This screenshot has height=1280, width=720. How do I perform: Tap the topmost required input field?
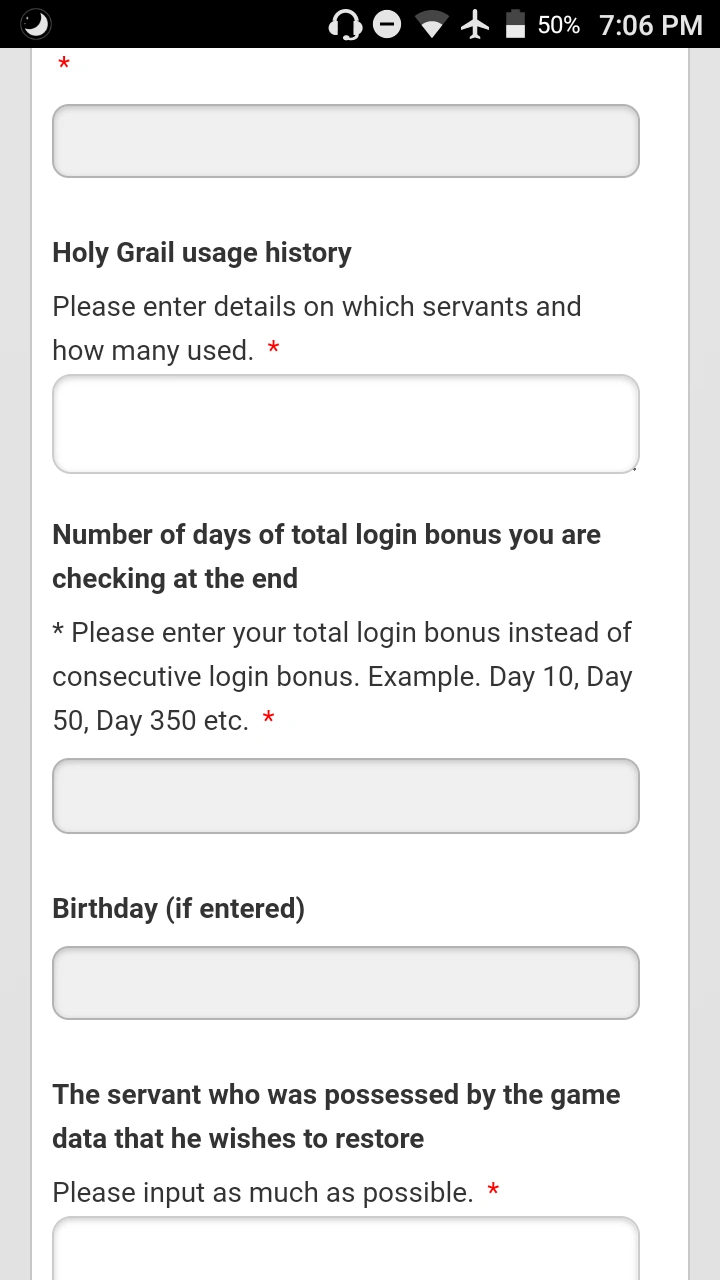pos(346,140)
